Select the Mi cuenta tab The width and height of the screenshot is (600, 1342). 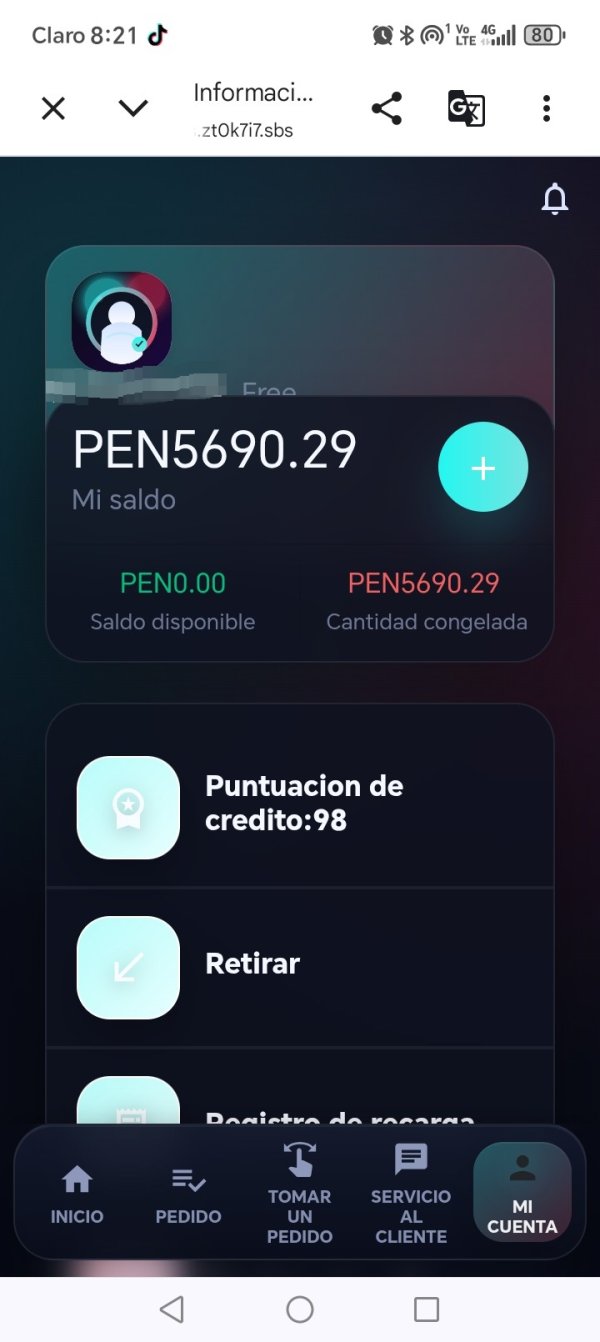(522, 1193)
